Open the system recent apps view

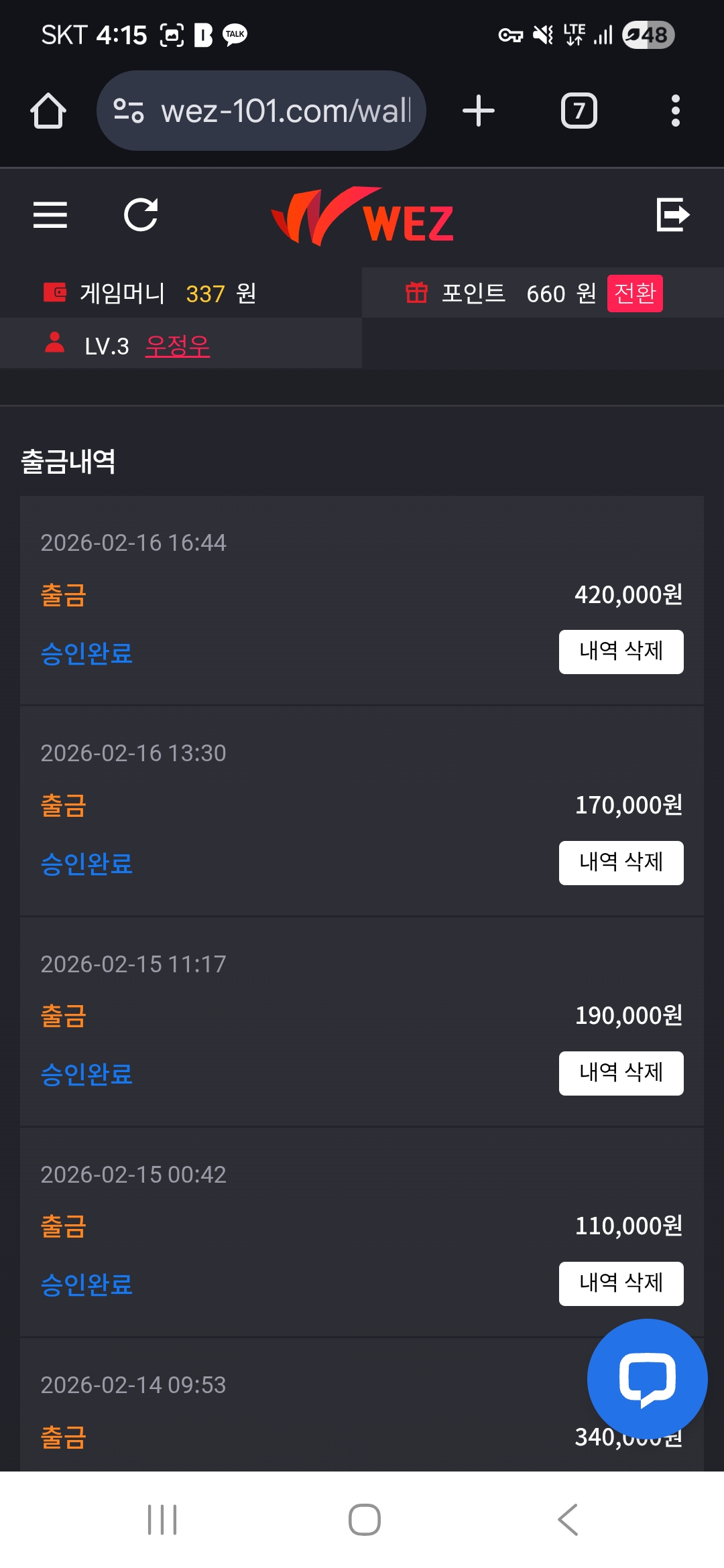click(x=162, y=1519)
